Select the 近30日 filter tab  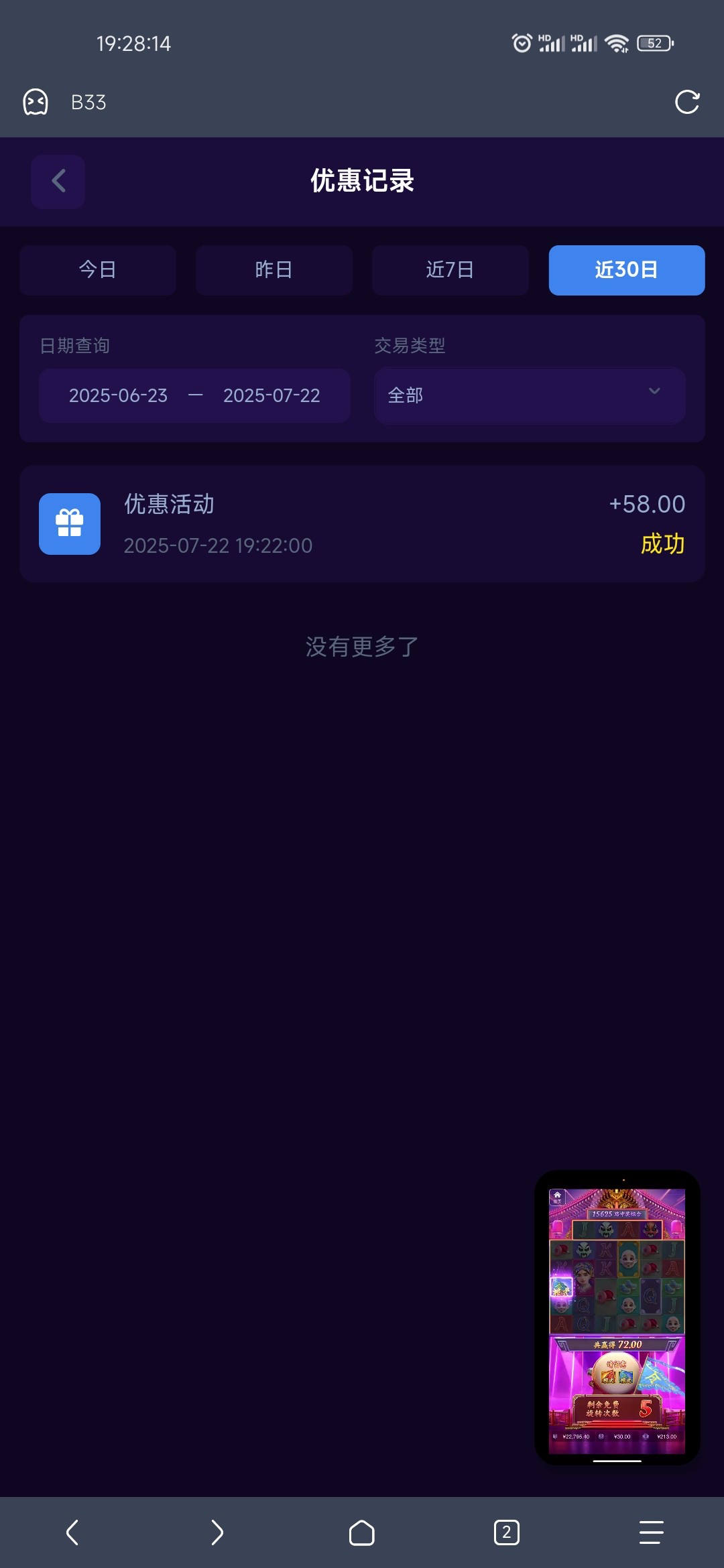pos(626,270)
